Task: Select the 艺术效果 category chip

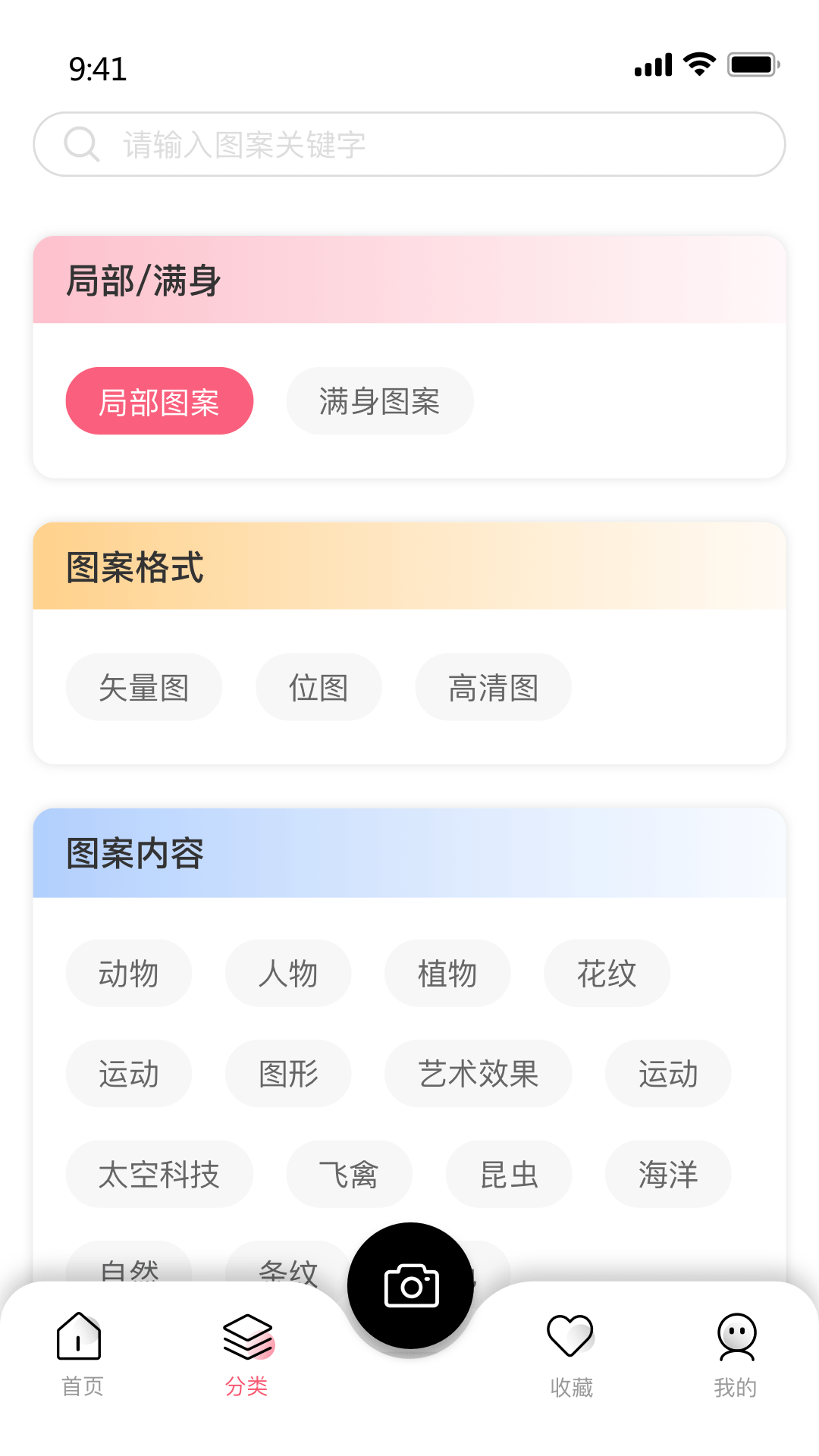Action: pyautogui.click(x=479, y=1074)
